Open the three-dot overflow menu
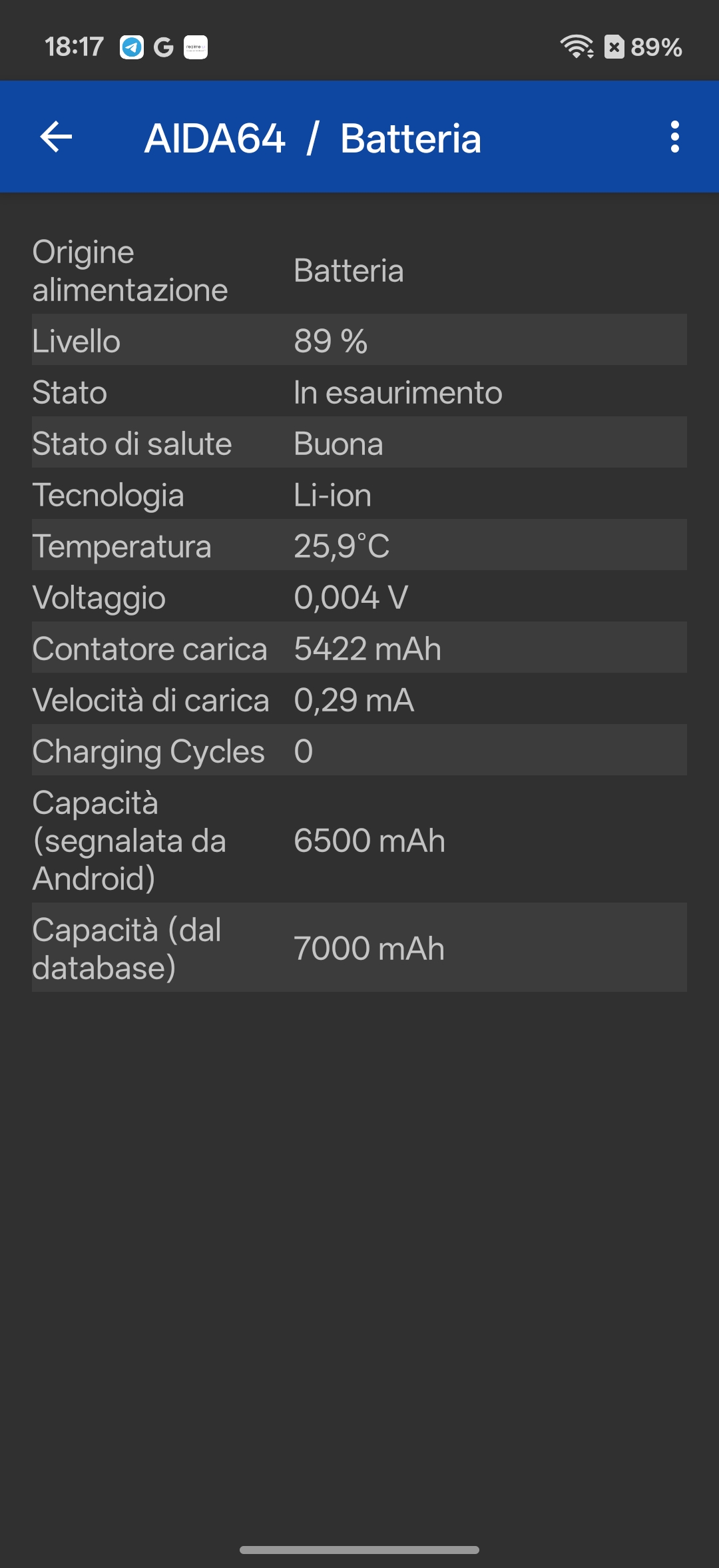Image resolution: width=719 pixels, height=1568 pixels. 674,137
